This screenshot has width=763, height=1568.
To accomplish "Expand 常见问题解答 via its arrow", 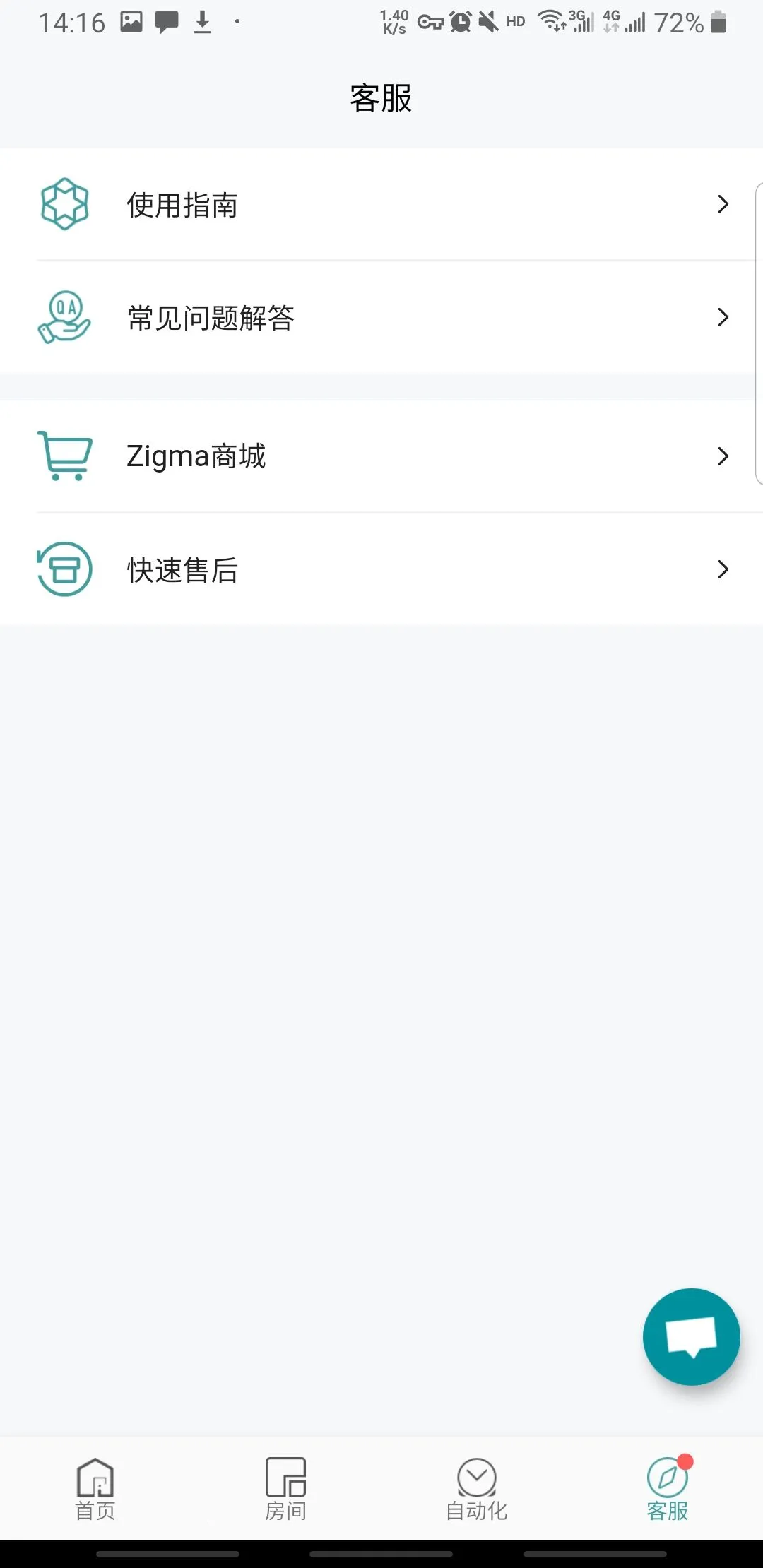I will 722,317.
